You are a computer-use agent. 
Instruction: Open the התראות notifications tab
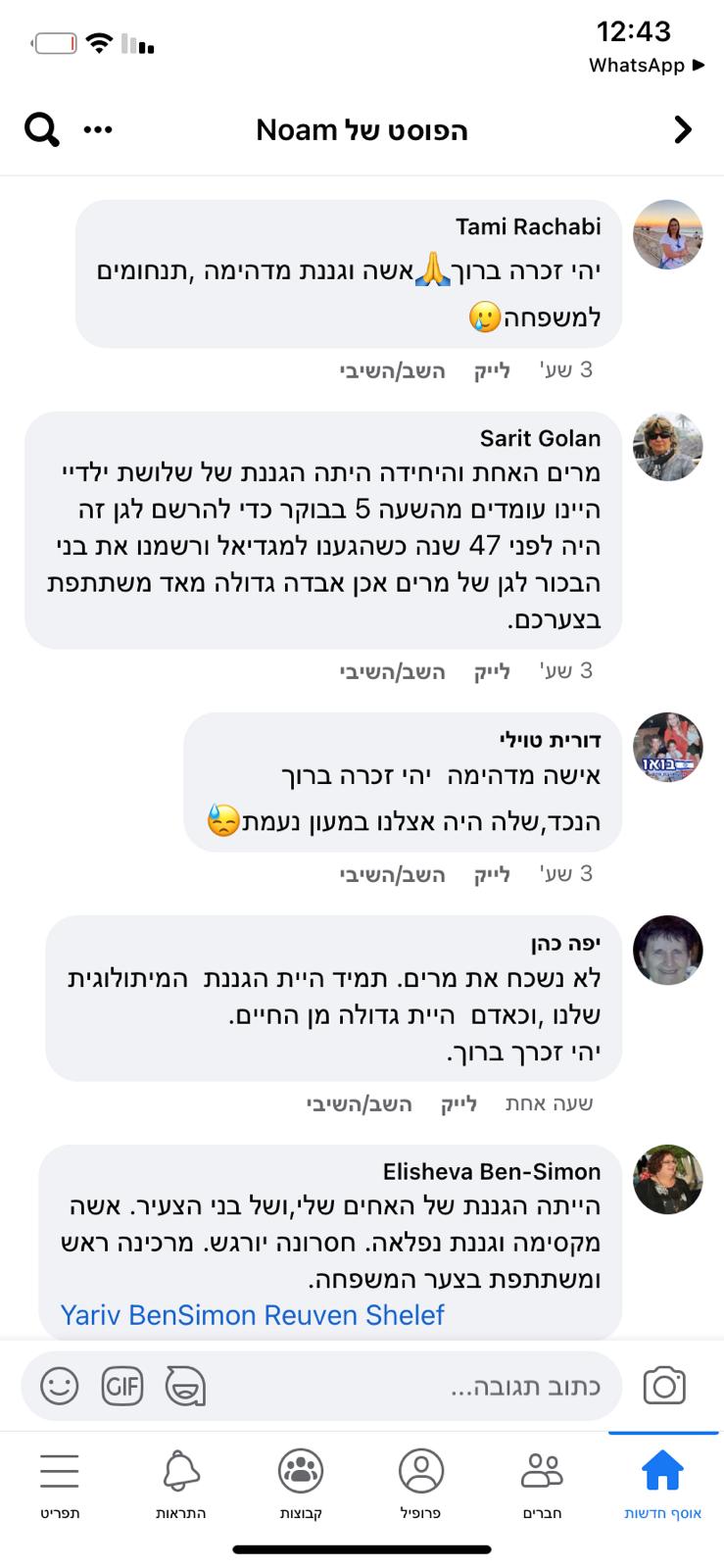[181, 1484]
